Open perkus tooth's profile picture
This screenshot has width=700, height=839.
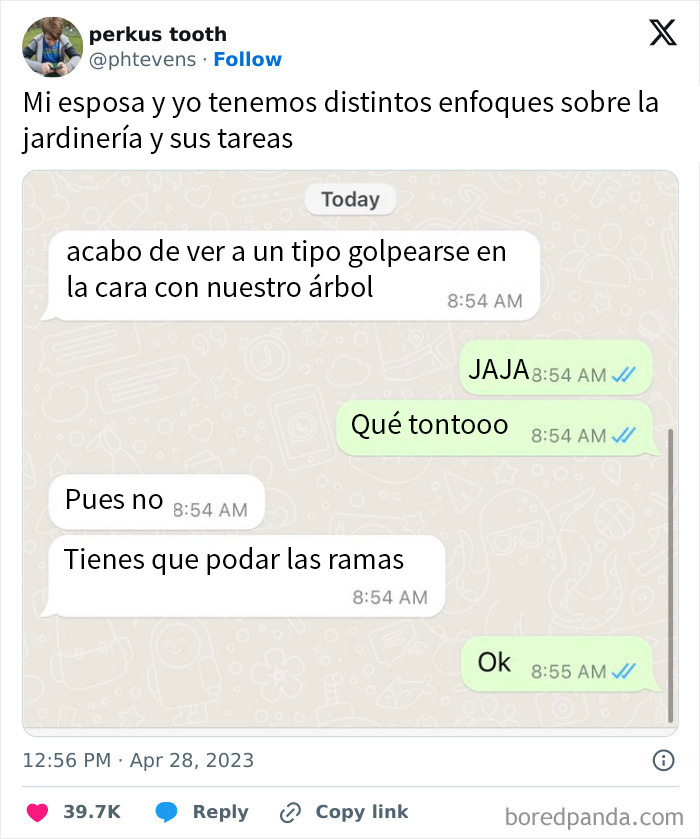point(52,47)
